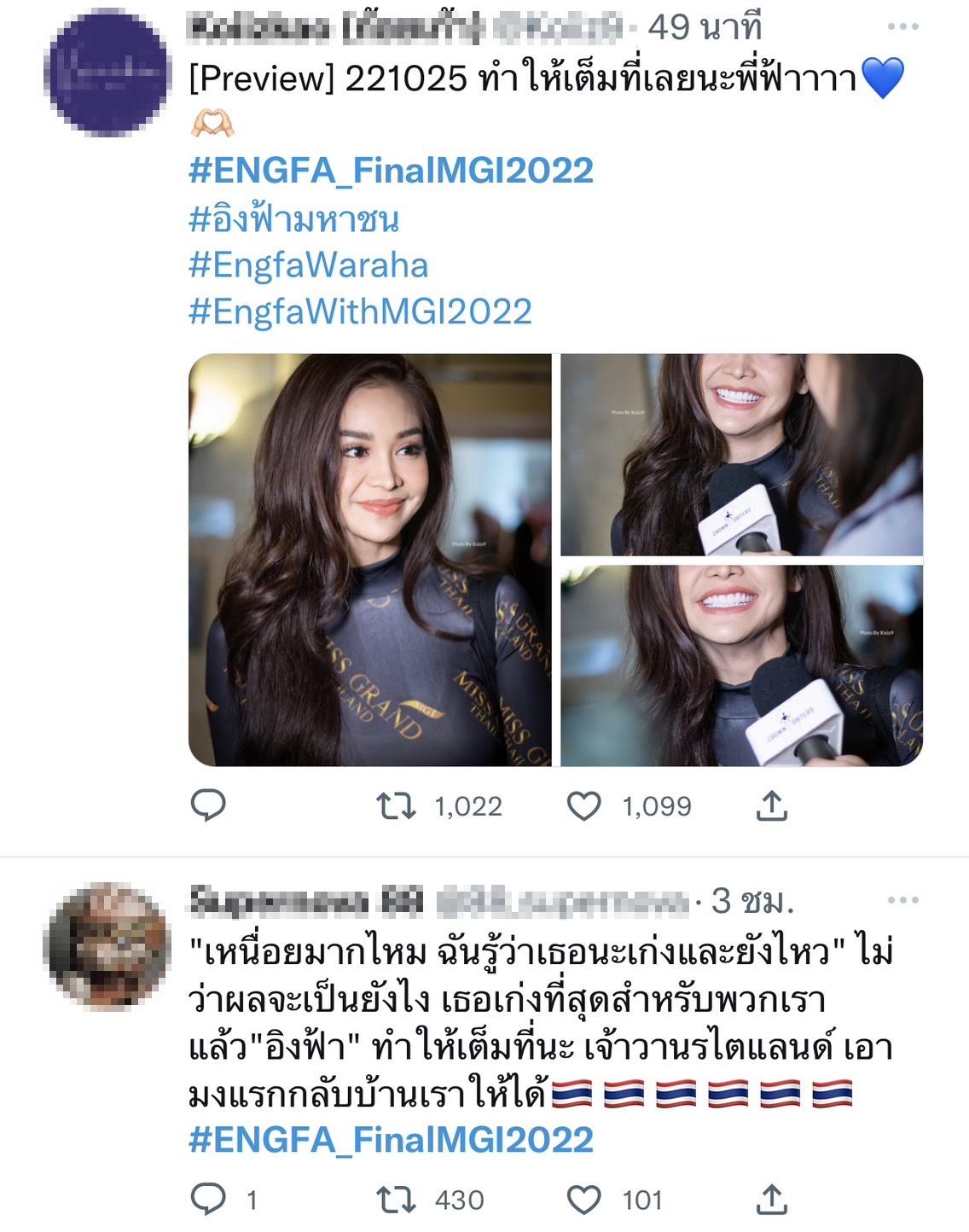Viewport: 969px width, 1232px height.
Task: Open the bottom-right interview photo
Action: point(741,665)
